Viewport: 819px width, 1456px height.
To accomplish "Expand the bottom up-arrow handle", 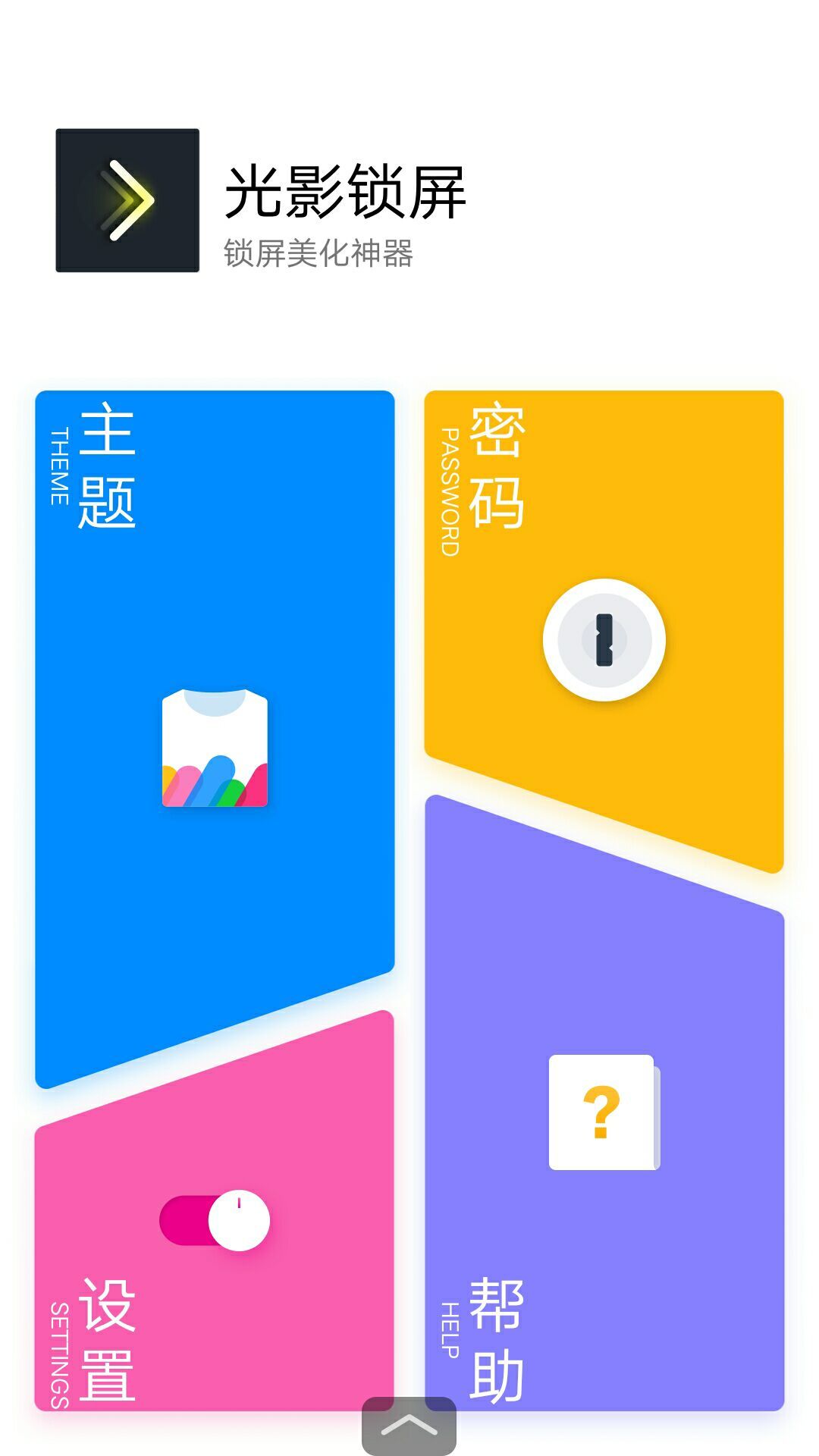I will [x=409, y=1426].
